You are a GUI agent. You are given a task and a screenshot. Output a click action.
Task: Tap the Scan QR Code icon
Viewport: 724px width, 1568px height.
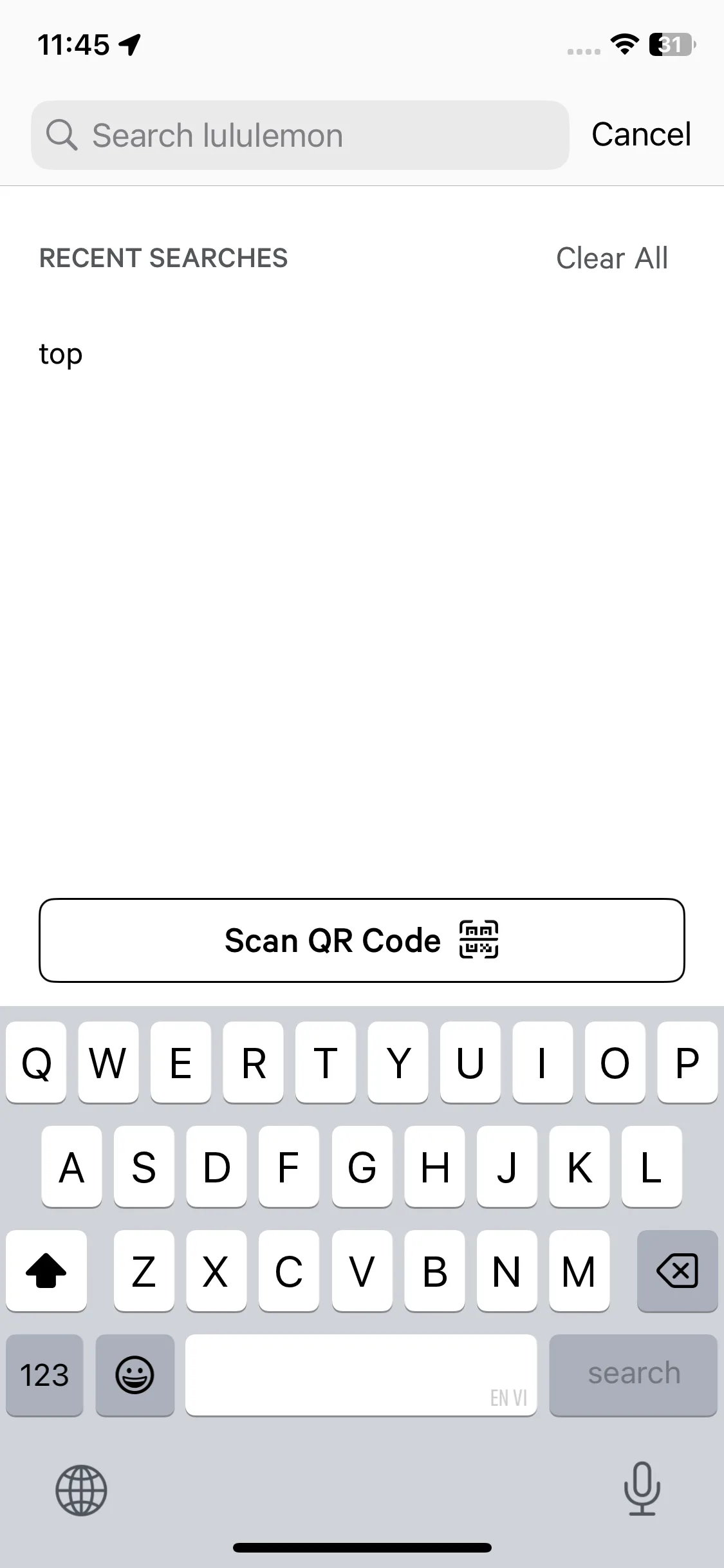pyautogui.click(x=479, y=940)
